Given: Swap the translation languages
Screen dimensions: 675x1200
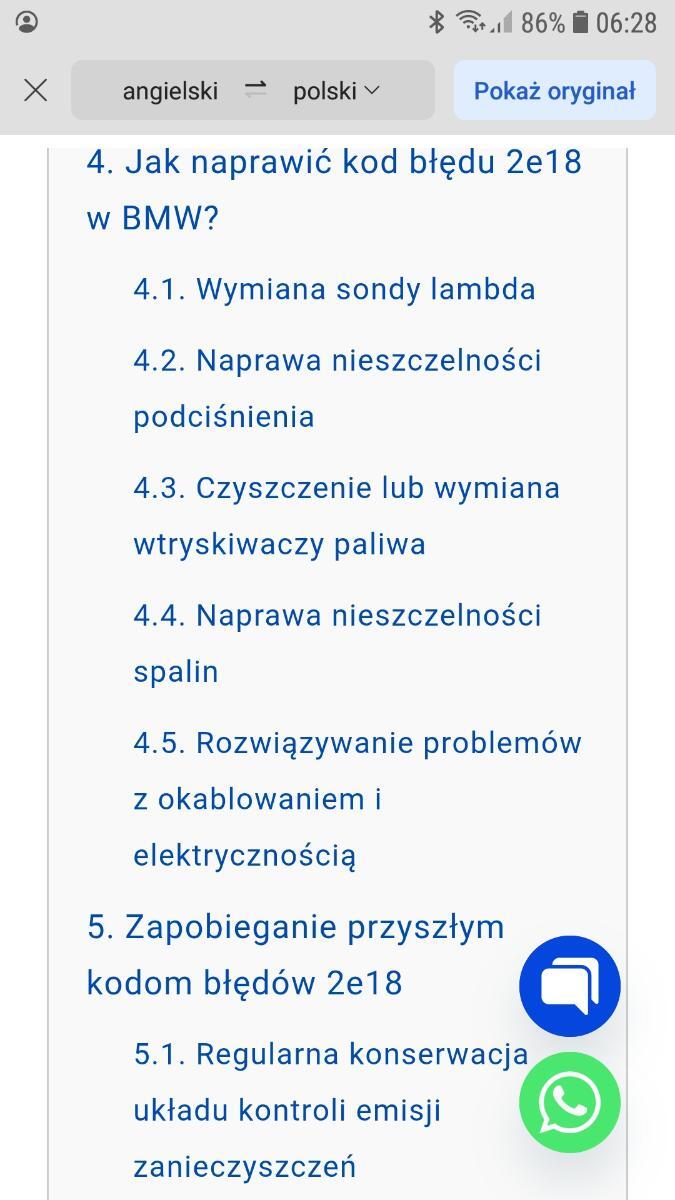Looking at the screenshot, I should click(x=256, y=90).
